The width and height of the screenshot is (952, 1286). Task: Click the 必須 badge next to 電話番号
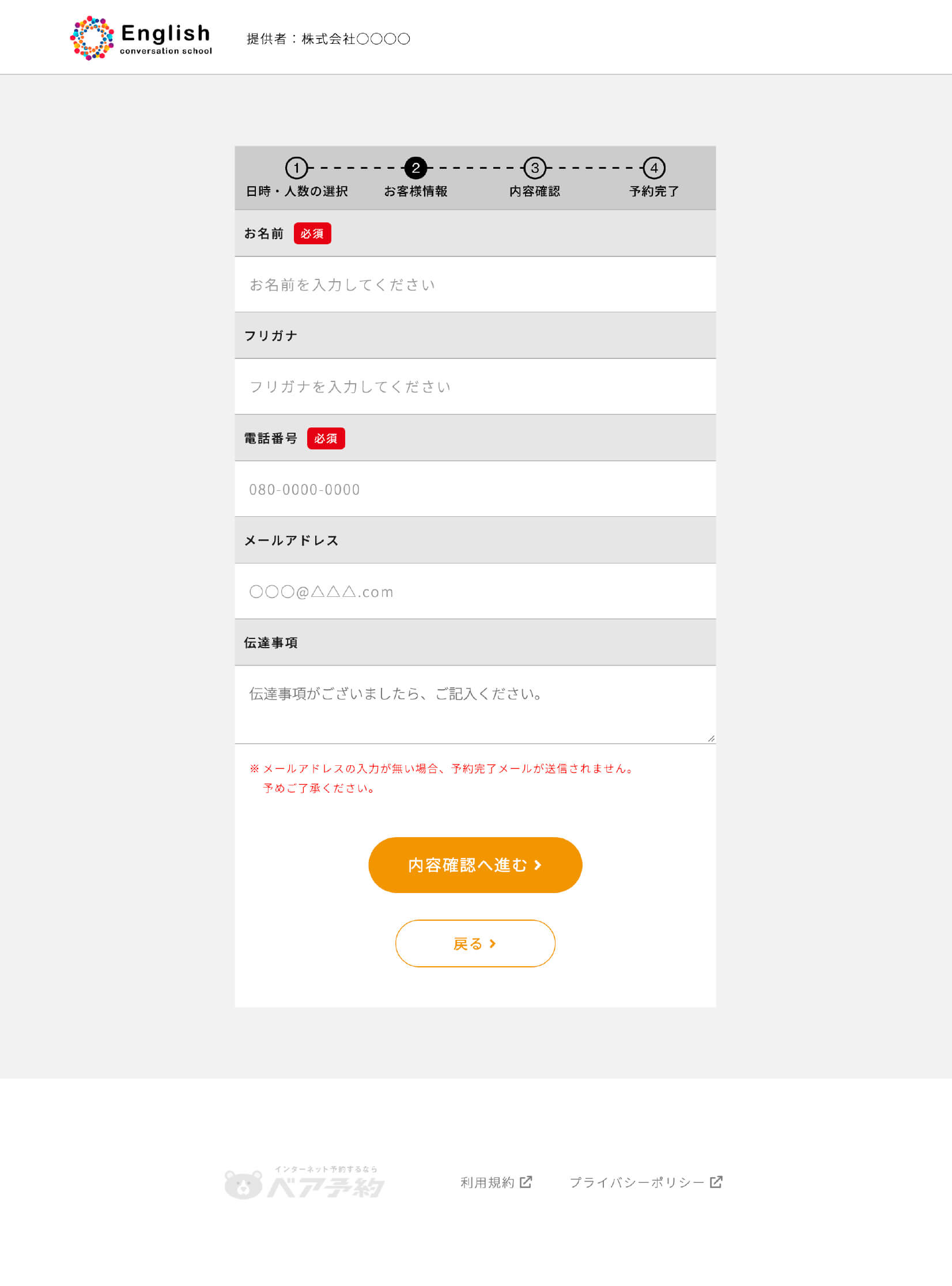326,438
